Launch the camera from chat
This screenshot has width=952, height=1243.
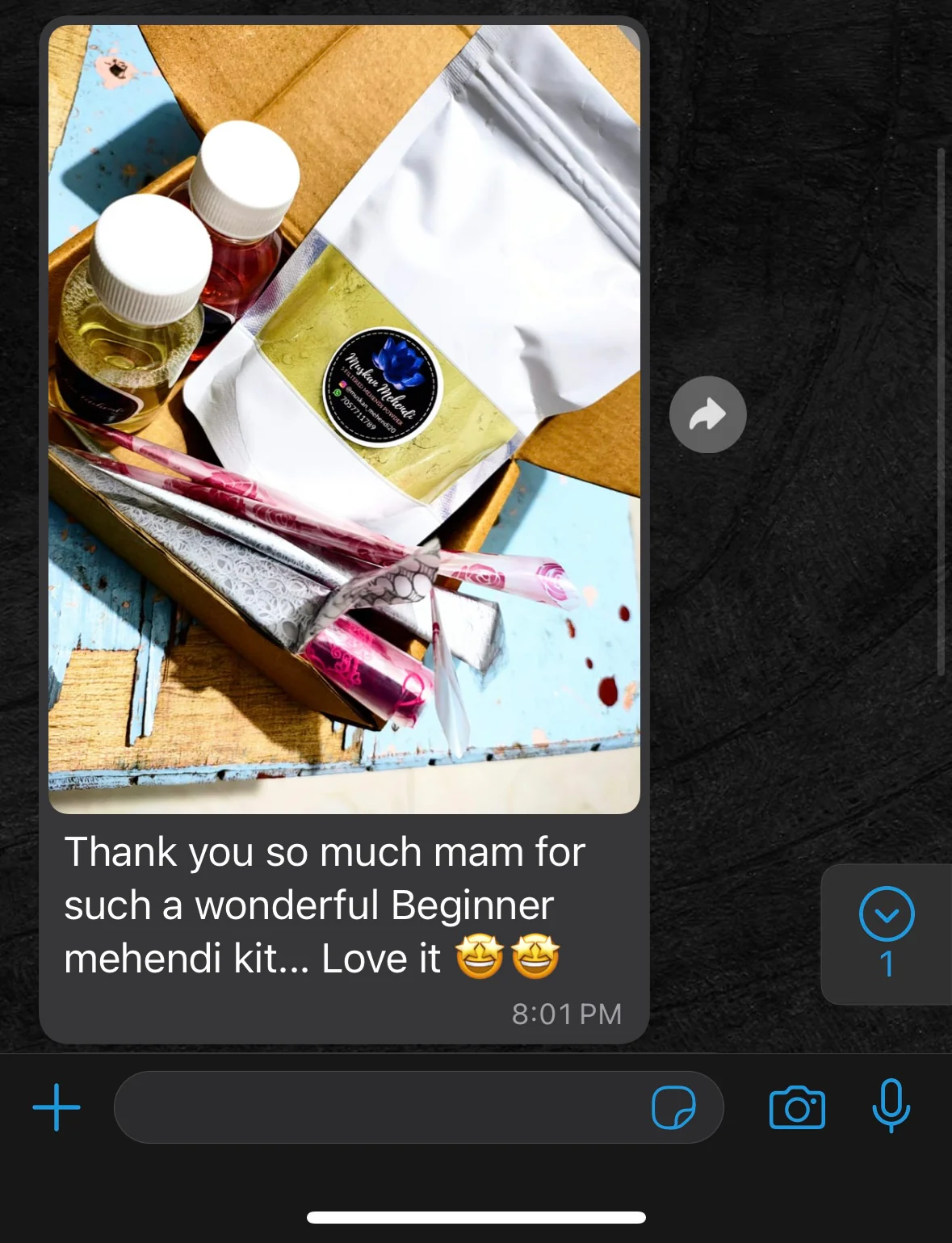[797, 1107]
